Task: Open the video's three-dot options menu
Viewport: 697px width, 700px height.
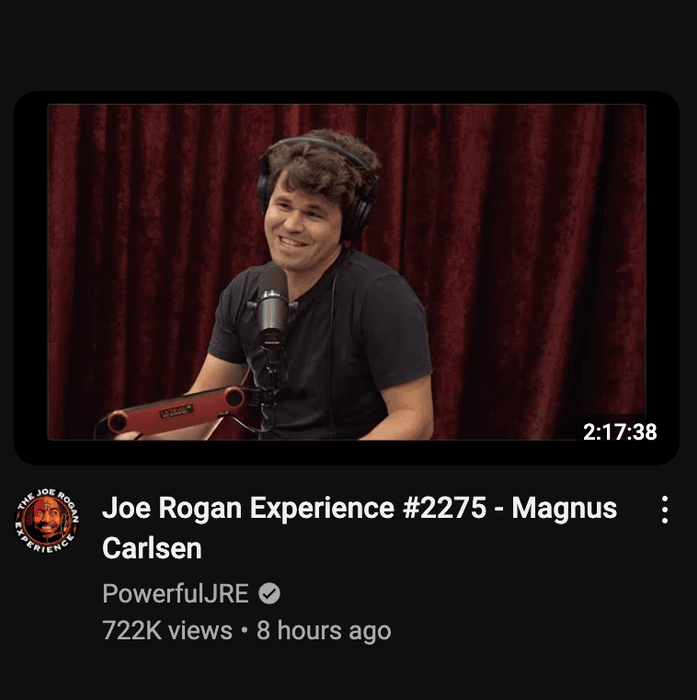Action: [x=664, y=510]
